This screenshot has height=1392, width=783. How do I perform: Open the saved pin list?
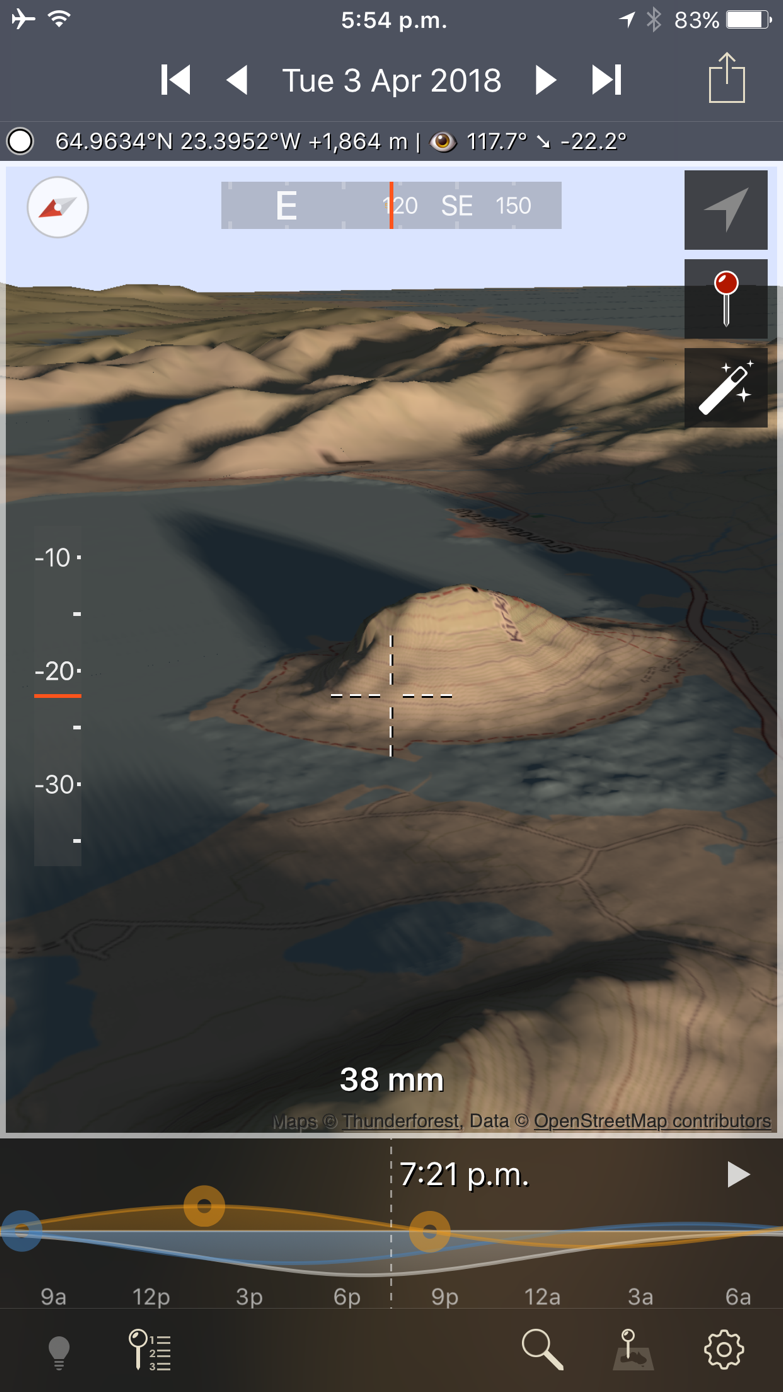tap(150, 1350)
